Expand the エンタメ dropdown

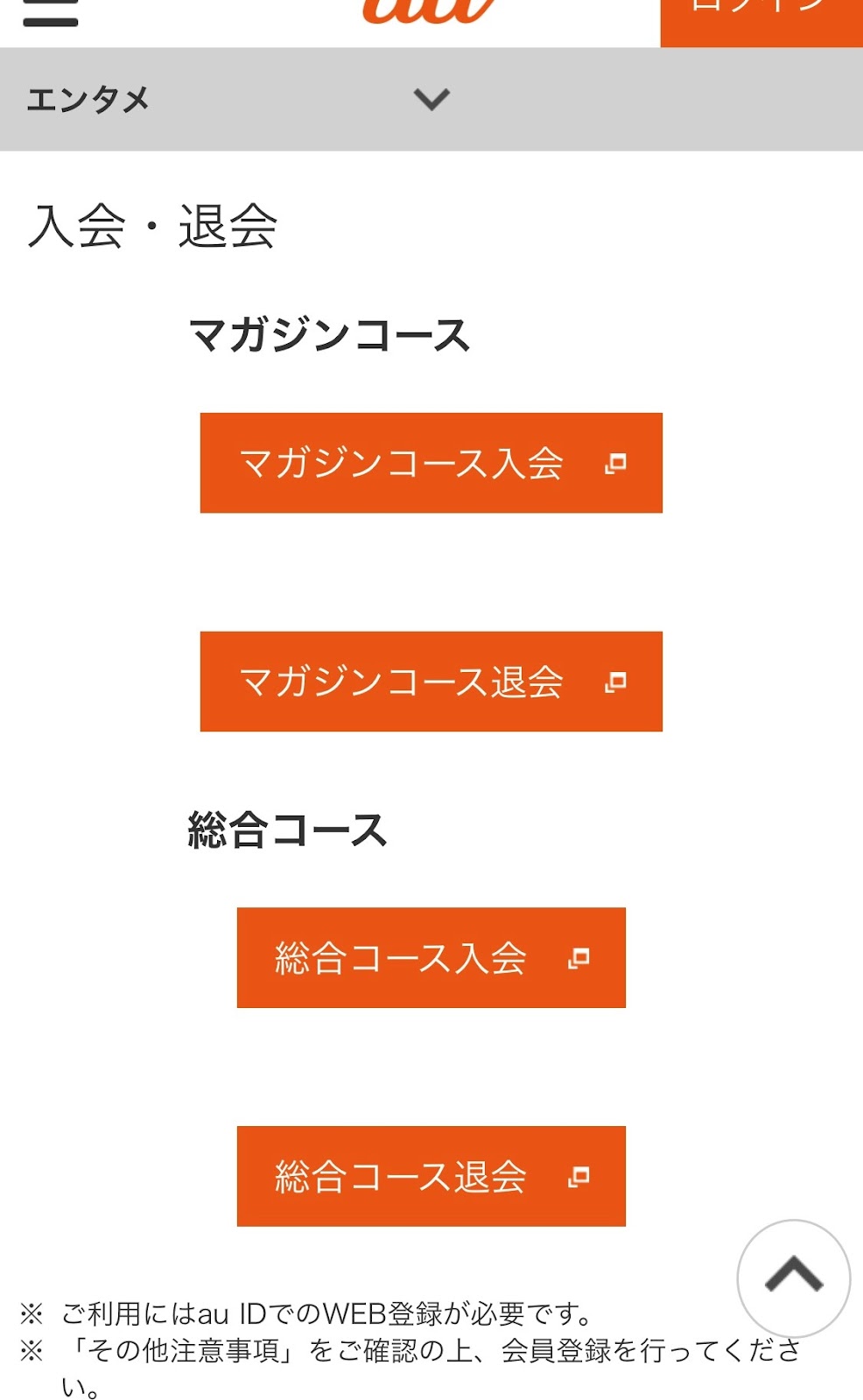pyautogui.click(x=431, y=99)
